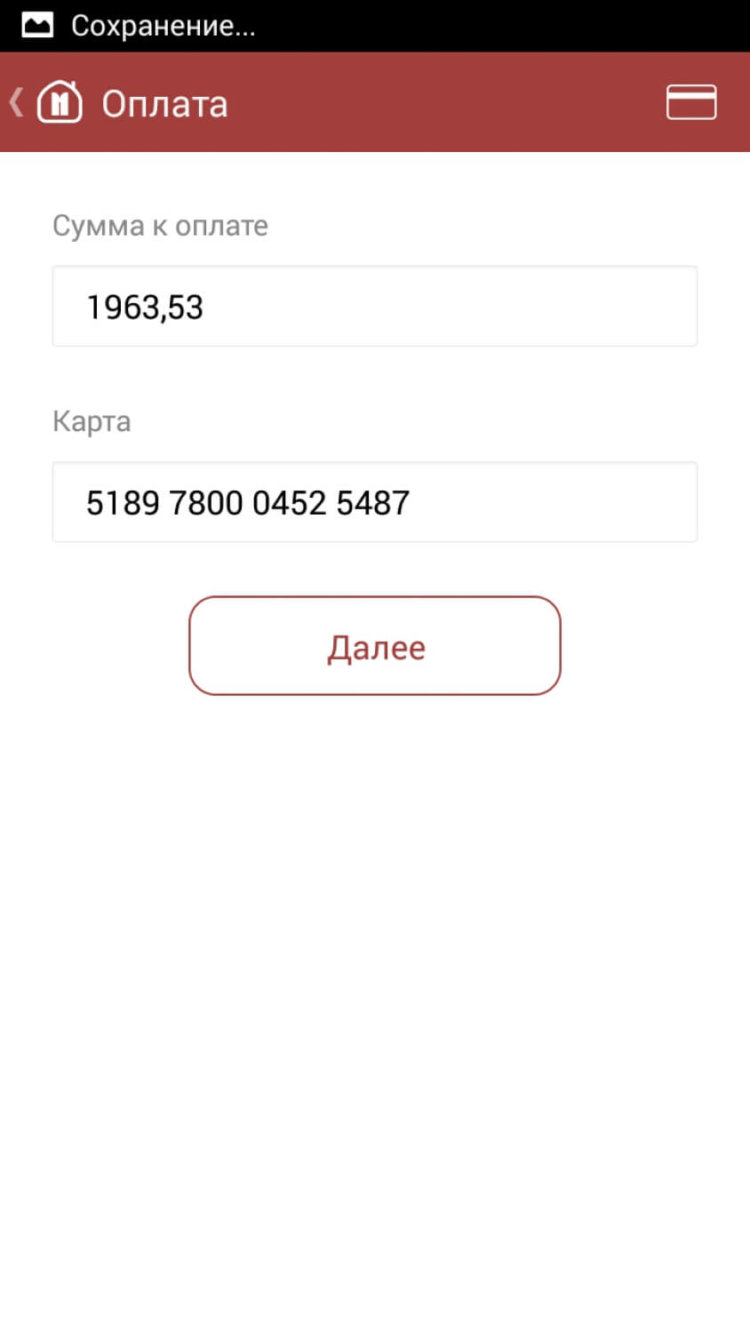Tap the Сумма к оплате label
This screenshot has width=750, height=1333.
(x=160, y=225)
